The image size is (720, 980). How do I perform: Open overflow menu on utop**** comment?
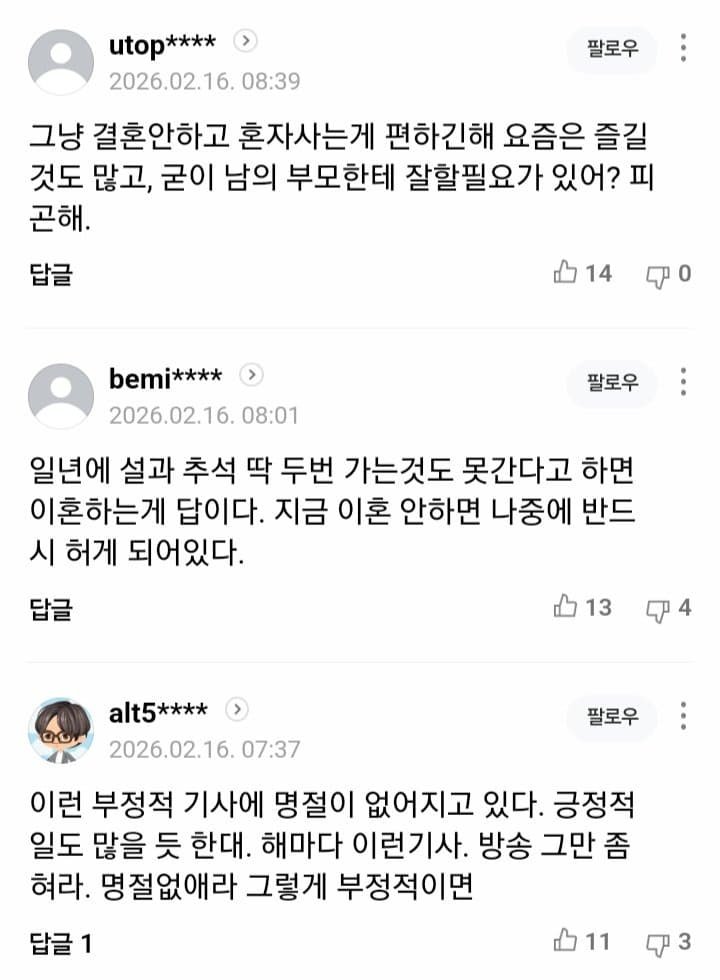(x=683, y=48)
